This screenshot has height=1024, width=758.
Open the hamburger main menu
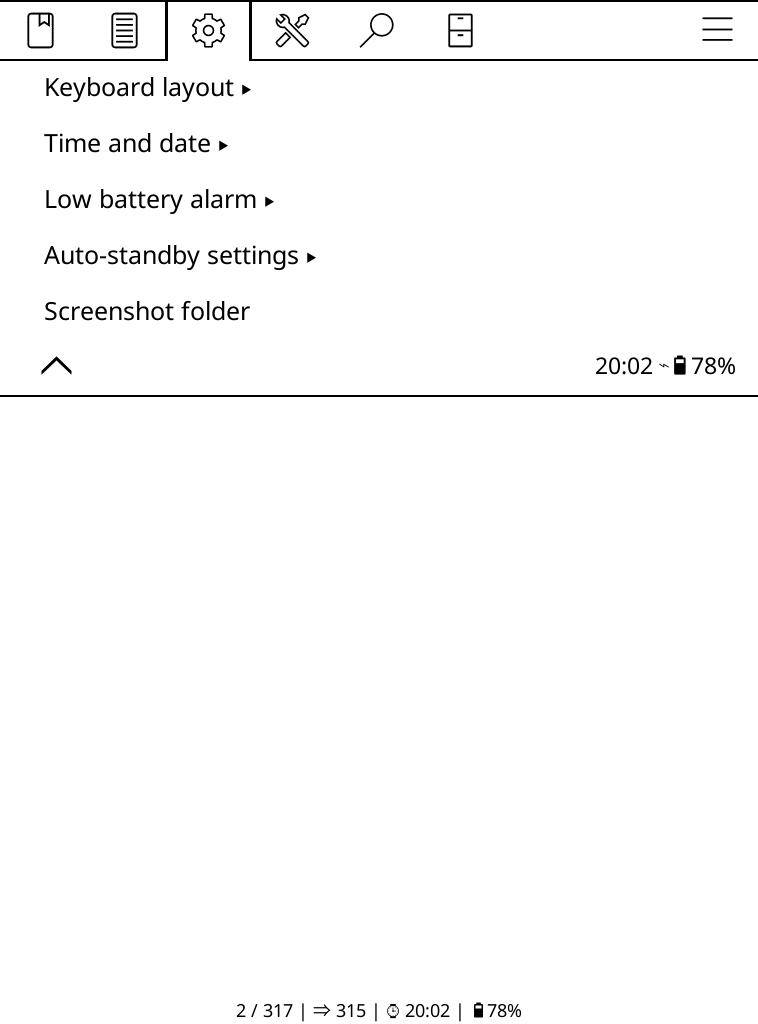(x=717, y=30)
